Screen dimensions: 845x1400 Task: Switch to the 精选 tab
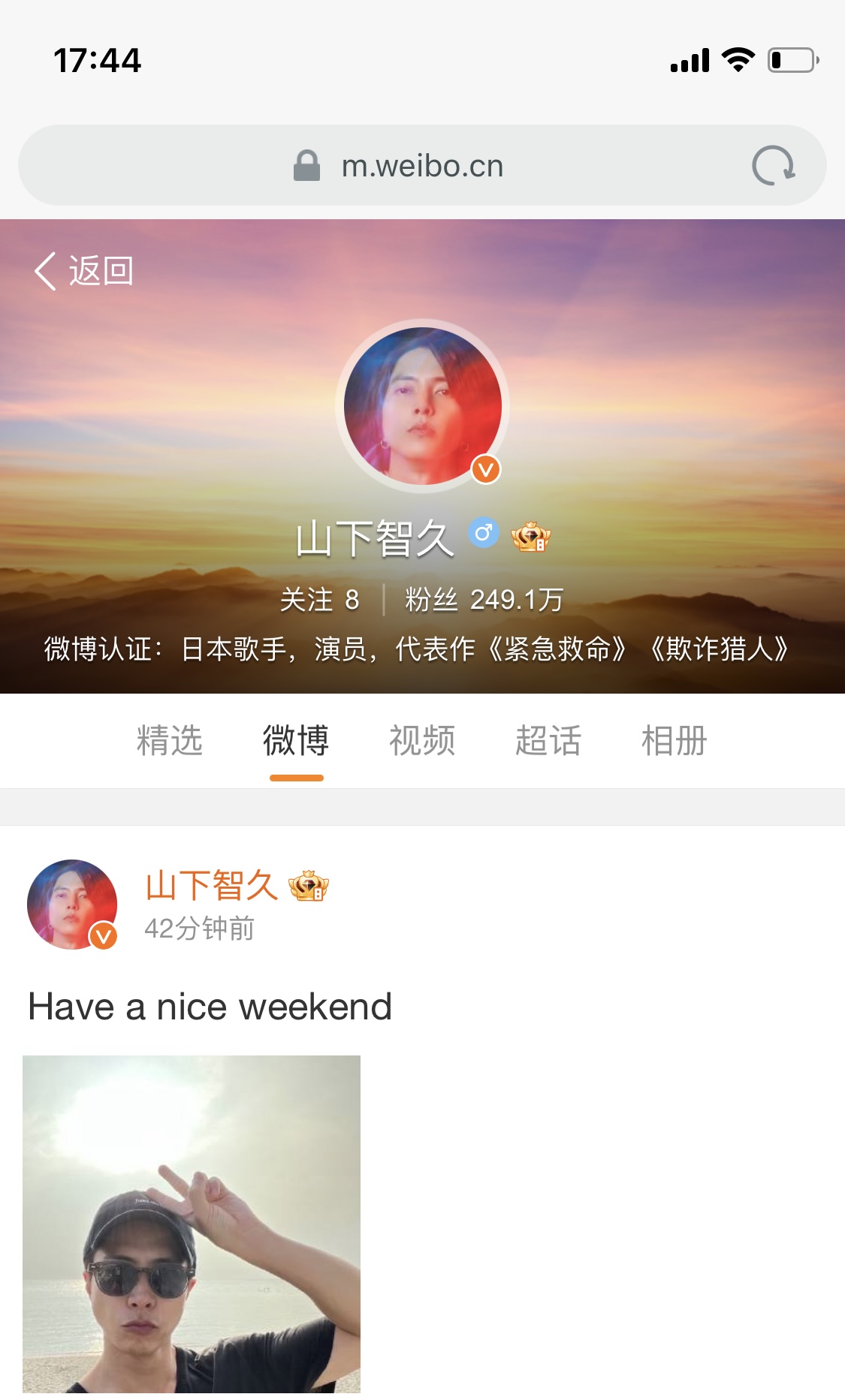170,740
